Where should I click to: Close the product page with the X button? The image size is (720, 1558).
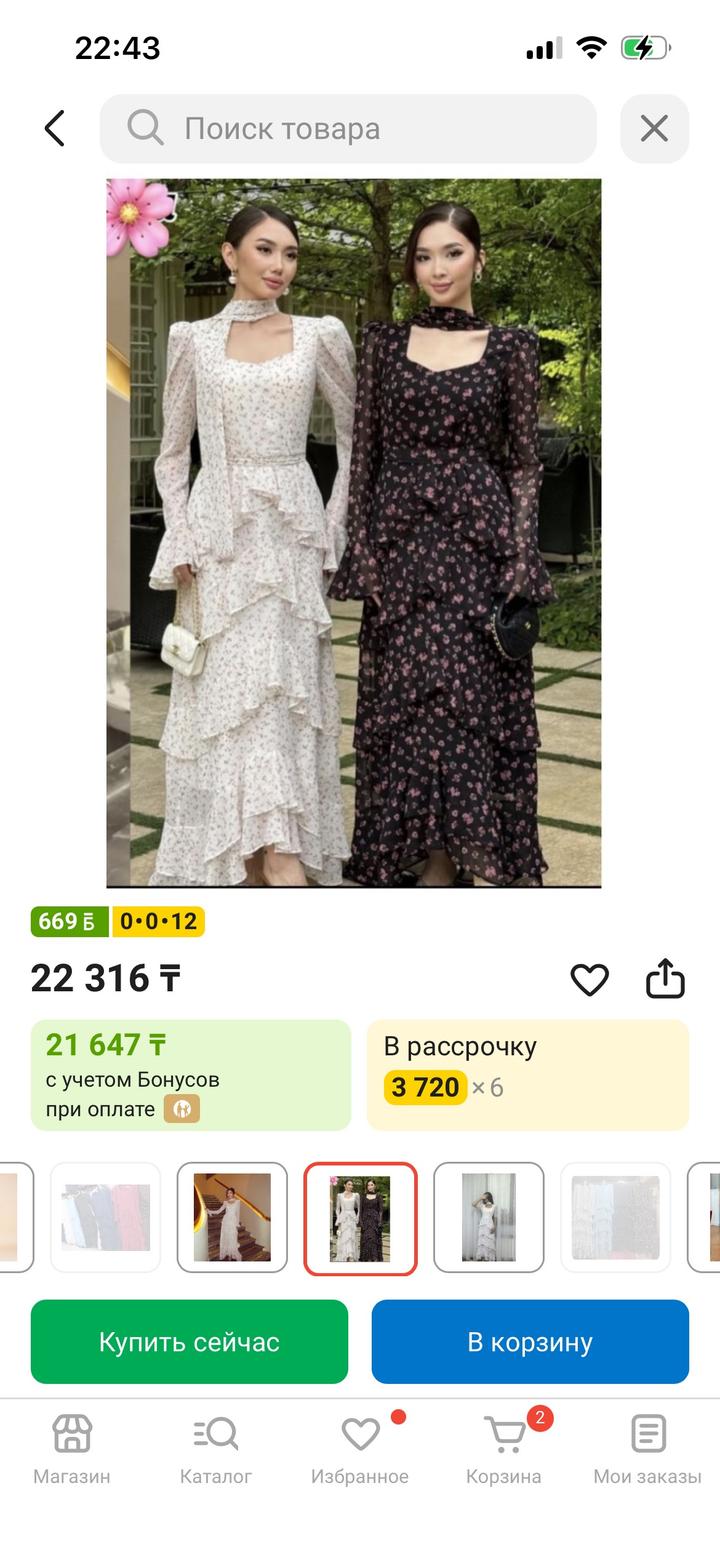point(654,128)
